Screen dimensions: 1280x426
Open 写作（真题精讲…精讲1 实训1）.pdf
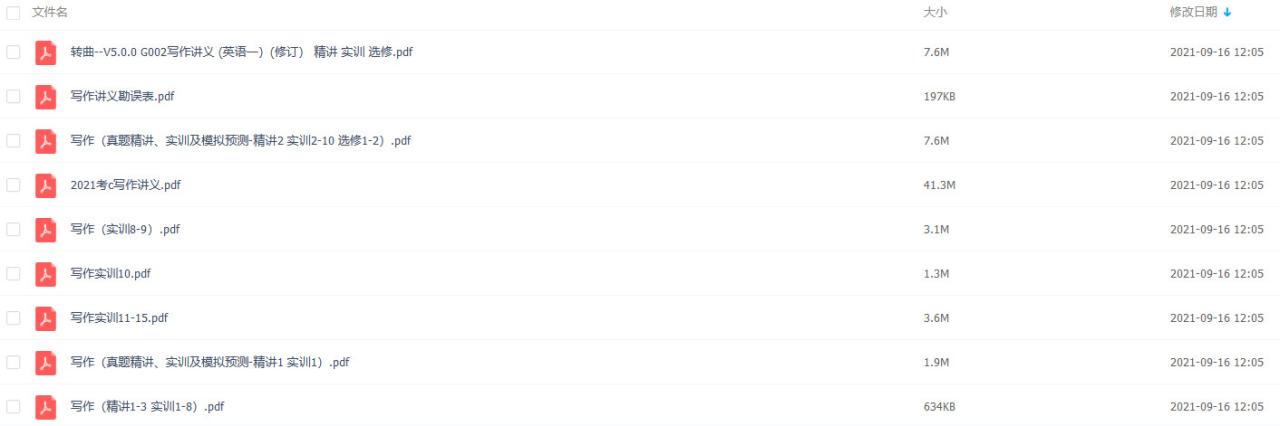tap(210, 362)
